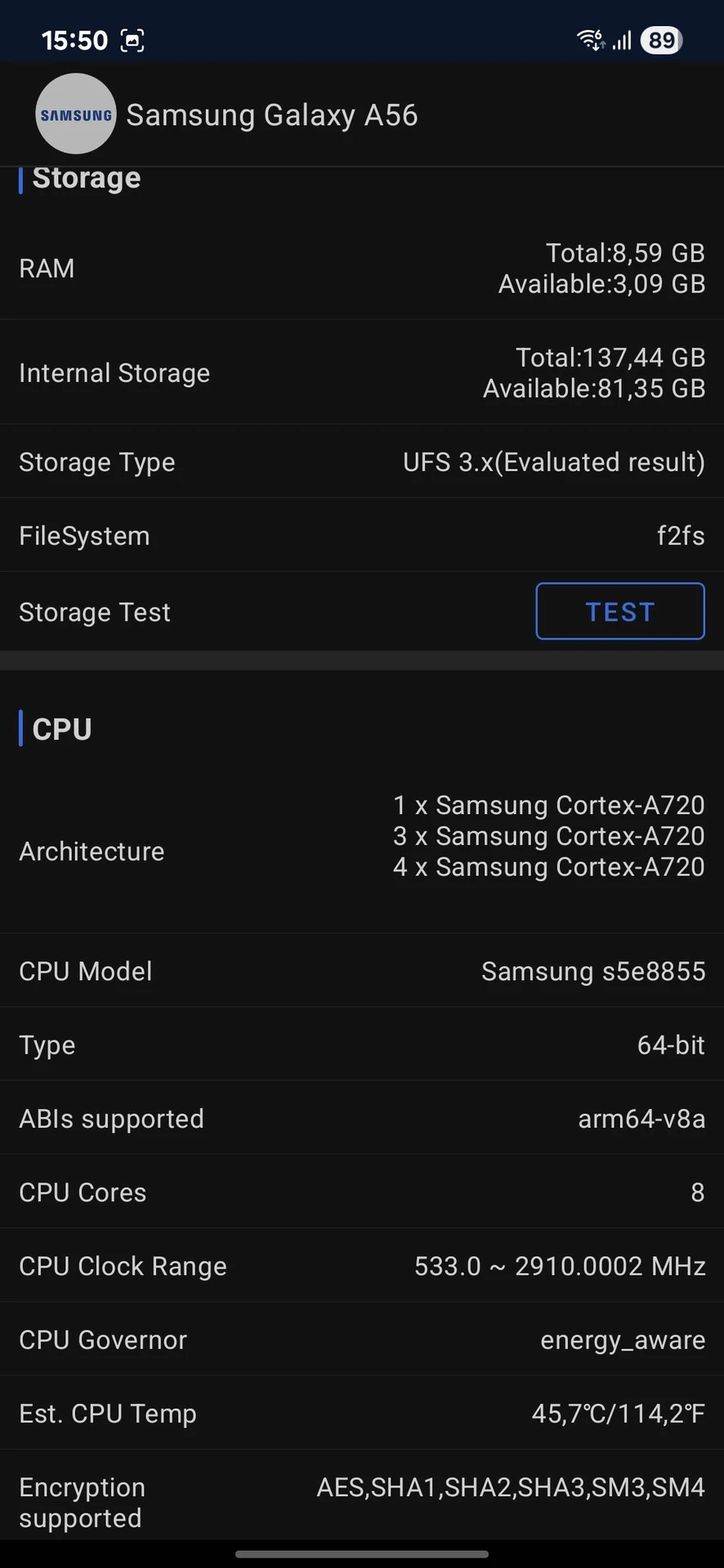Start the Storage Test with TEST button
Image resolution: width=724 pixels, height=1568 pixels.
(620, 611)
